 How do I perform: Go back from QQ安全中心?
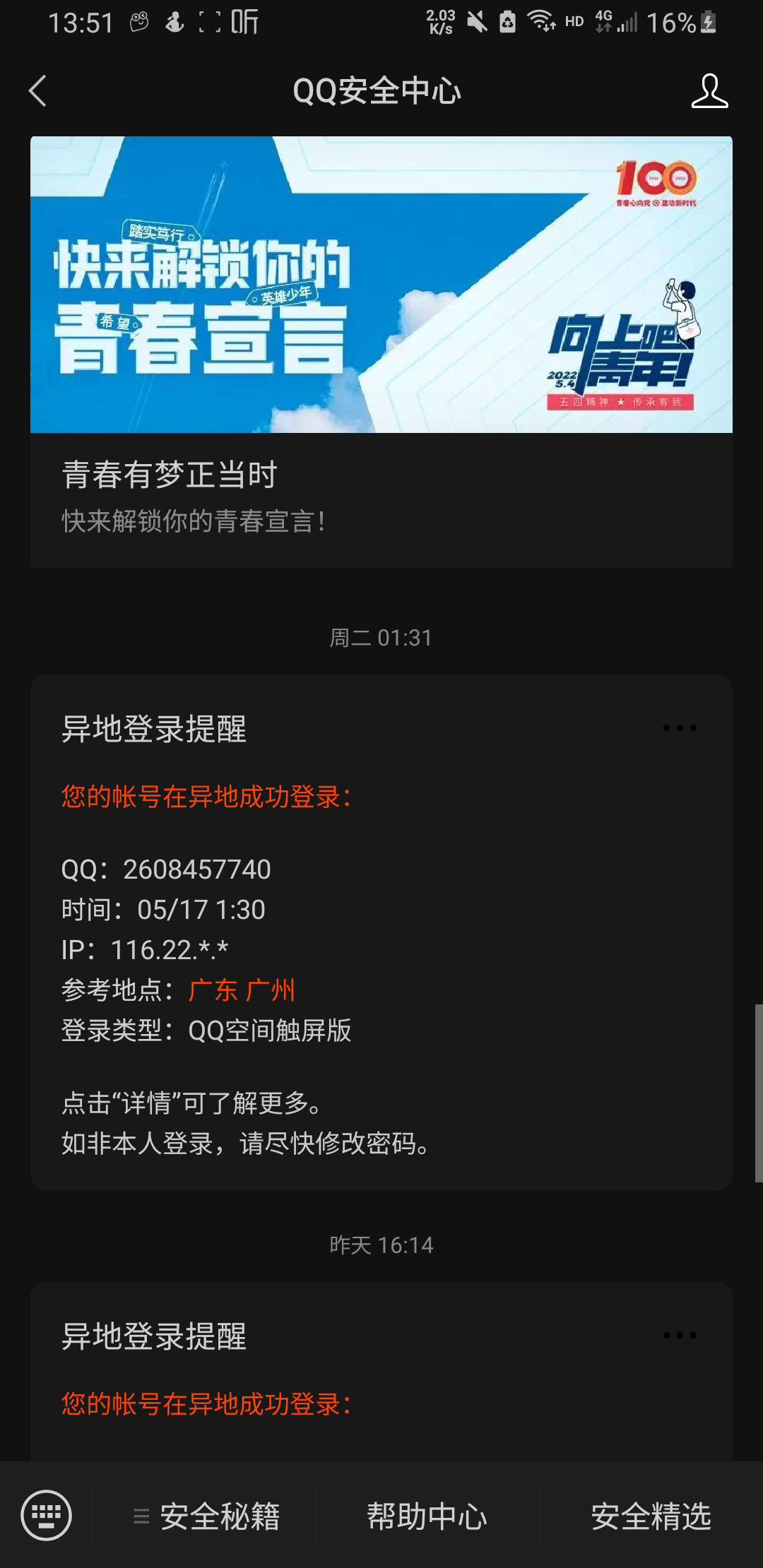click(38, 91)
